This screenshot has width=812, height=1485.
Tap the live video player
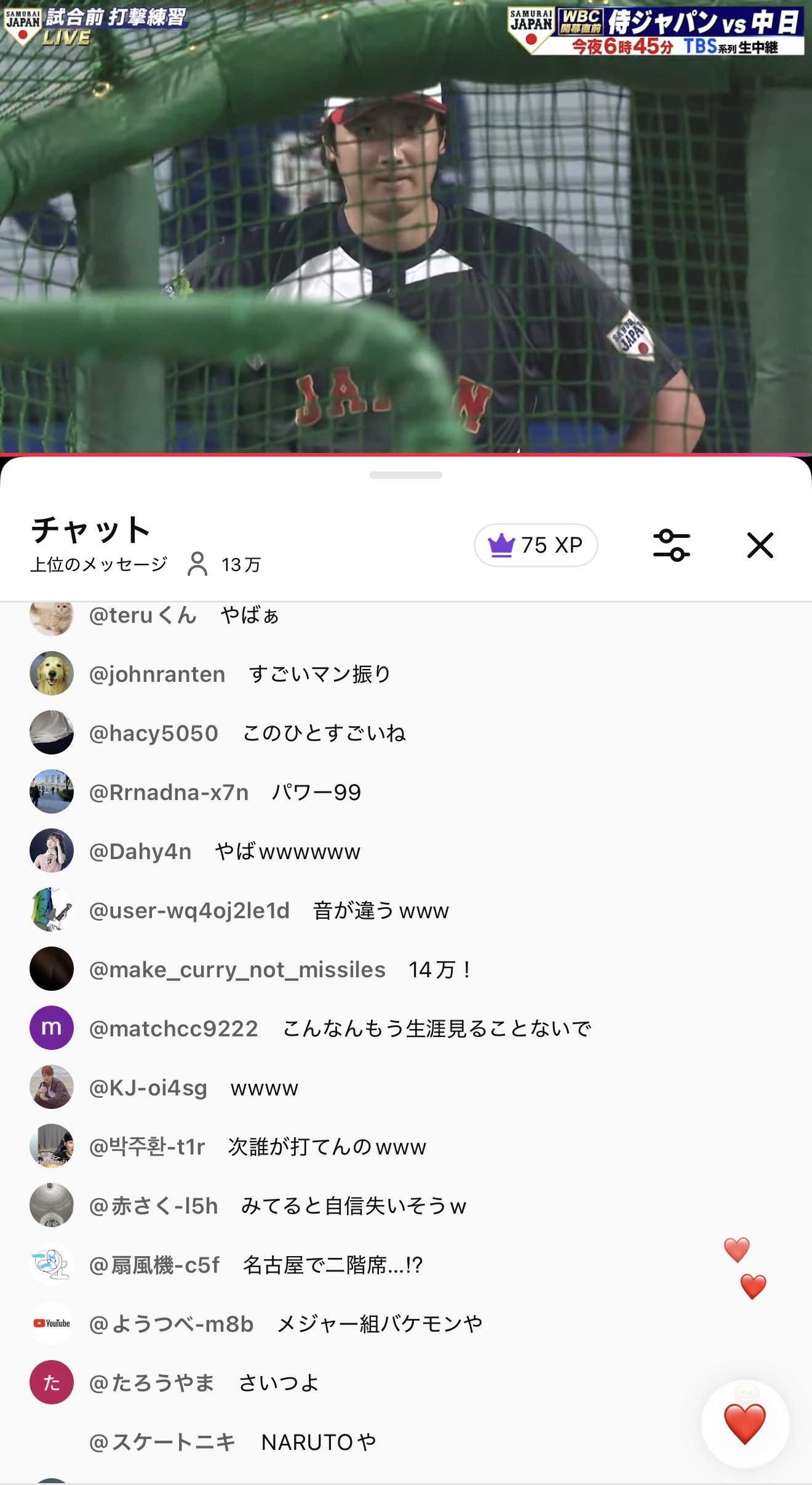tap(406, 228)
